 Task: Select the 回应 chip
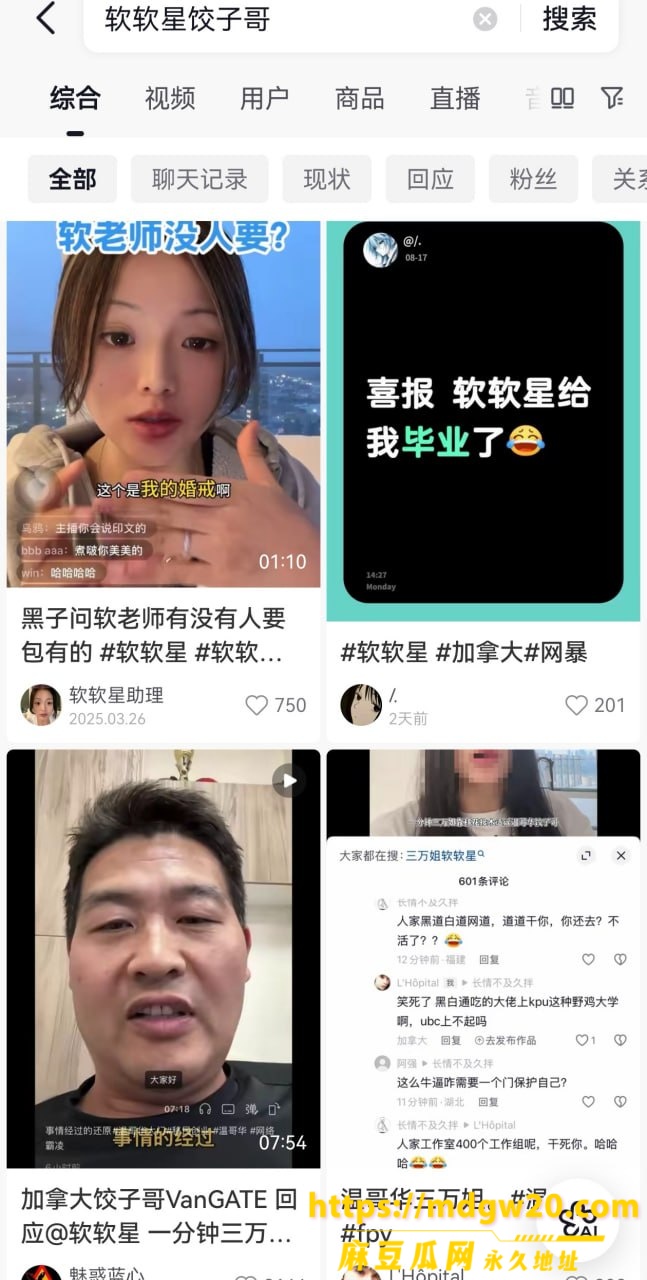point(430,179)
